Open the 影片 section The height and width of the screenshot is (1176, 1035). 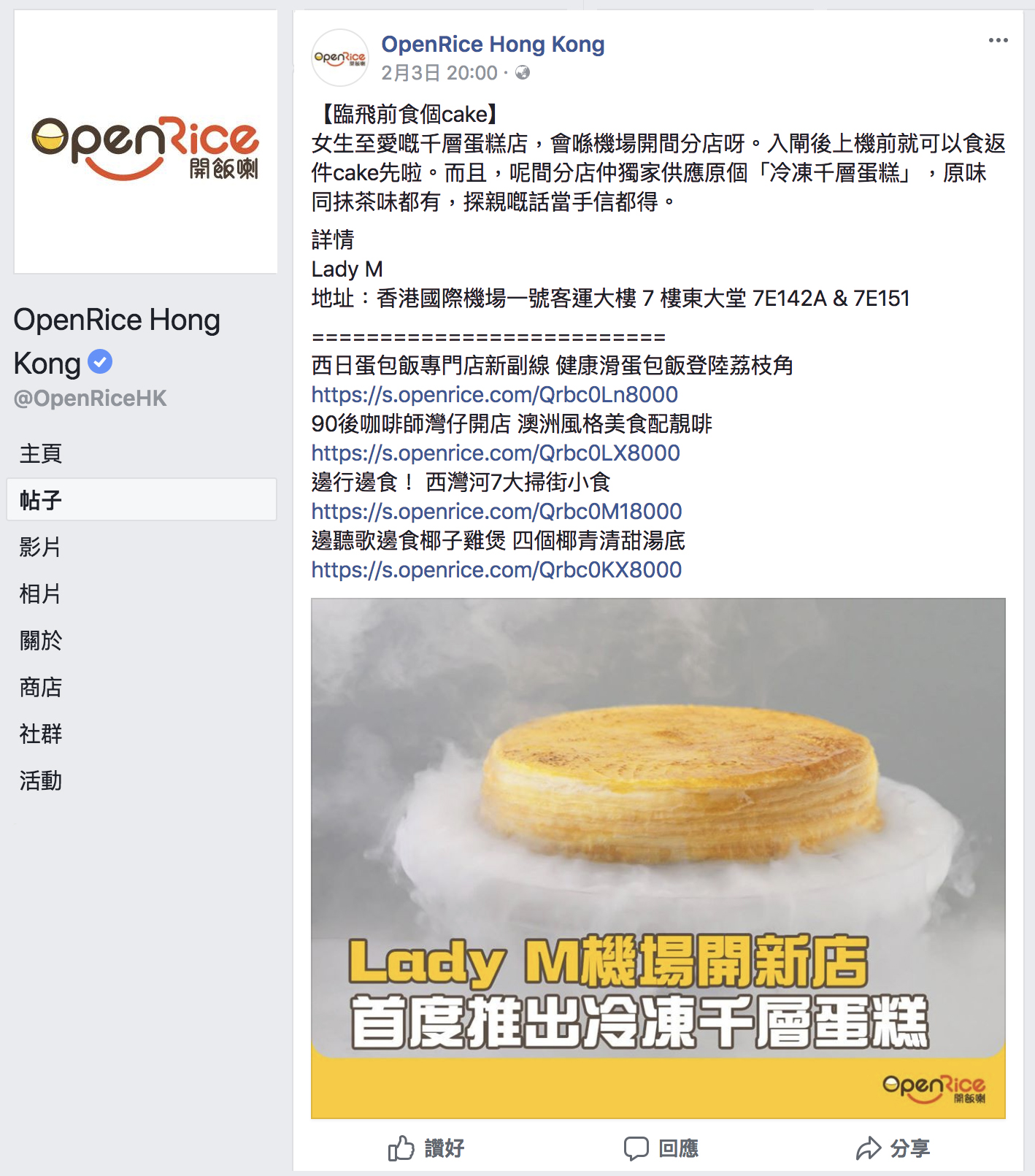coord(41,547)
